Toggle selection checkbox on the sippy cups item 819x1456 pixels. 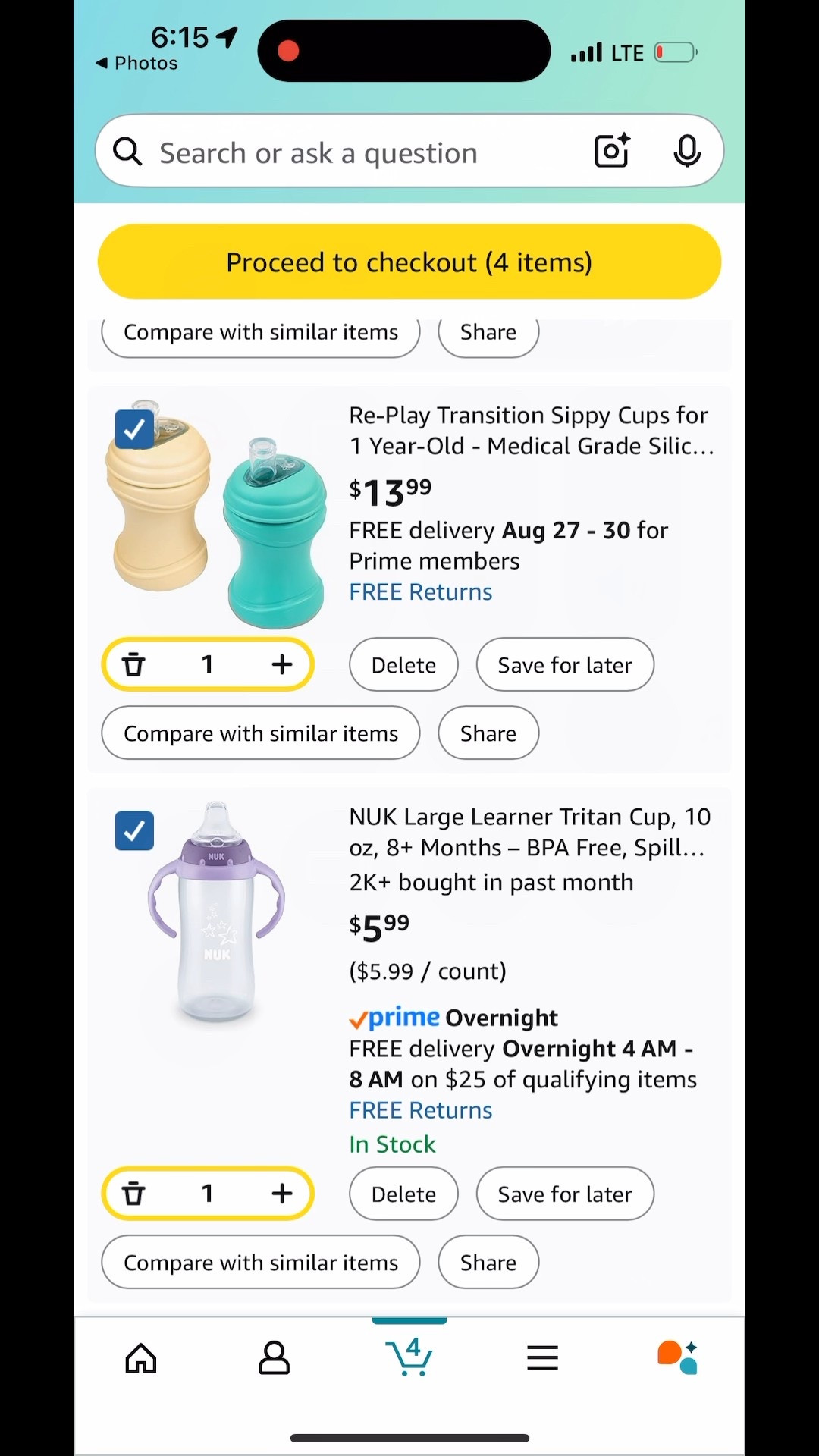pos(134,428)
